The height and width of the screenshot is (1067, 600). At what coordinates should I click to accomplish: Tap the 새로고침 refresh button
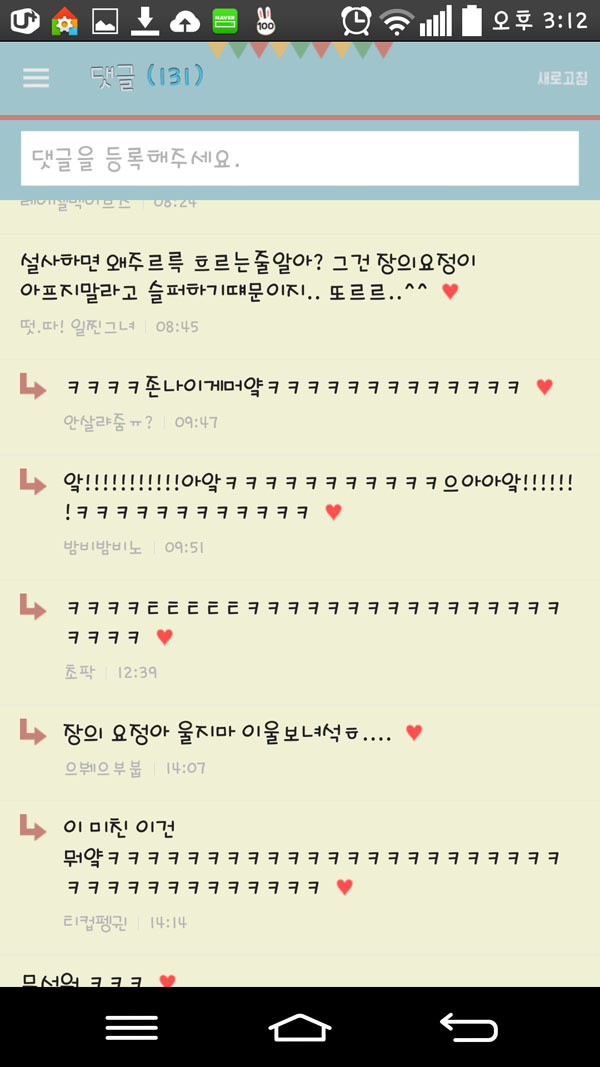[562, 78]
